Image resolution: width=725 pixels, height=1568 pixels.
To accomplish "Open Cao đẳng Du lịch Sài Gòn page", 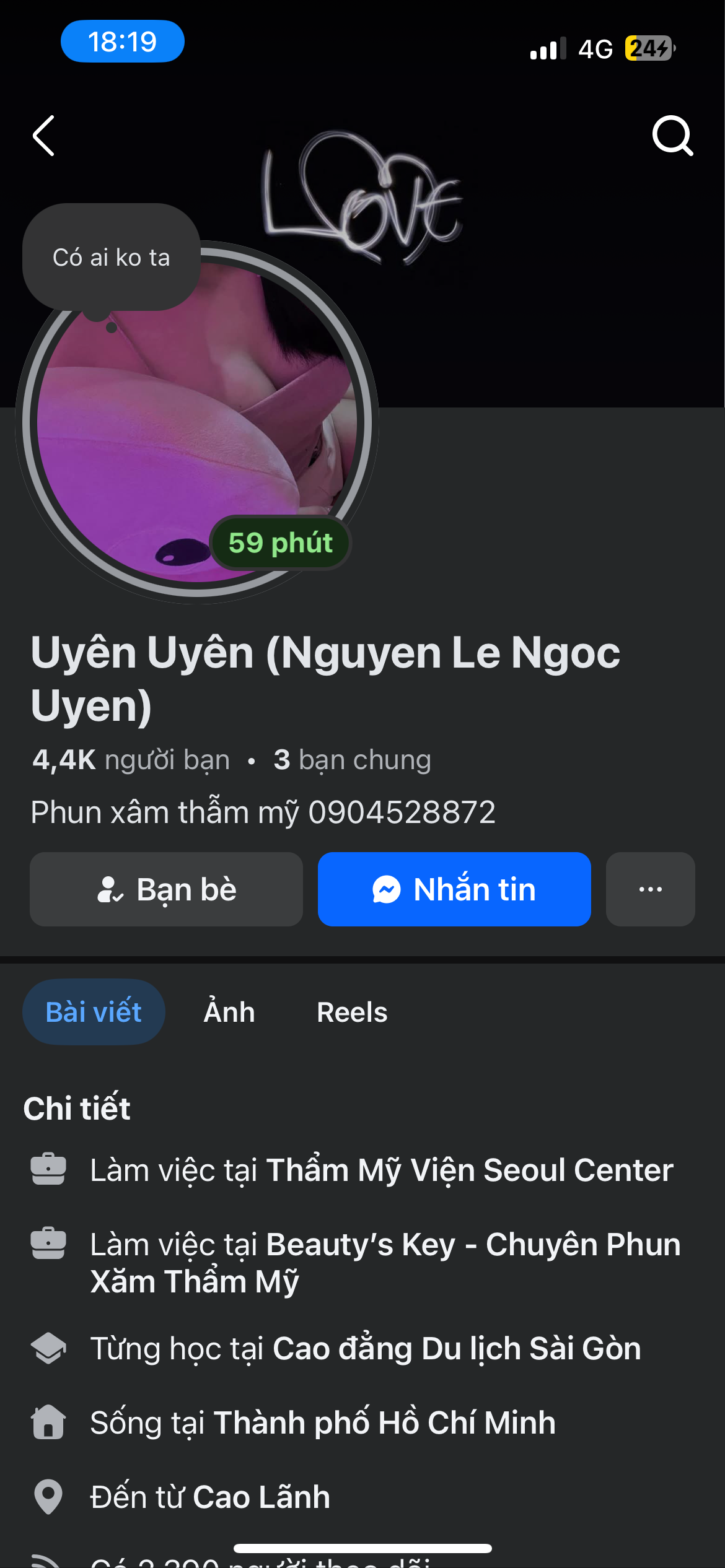I will tap(456, 1349).
